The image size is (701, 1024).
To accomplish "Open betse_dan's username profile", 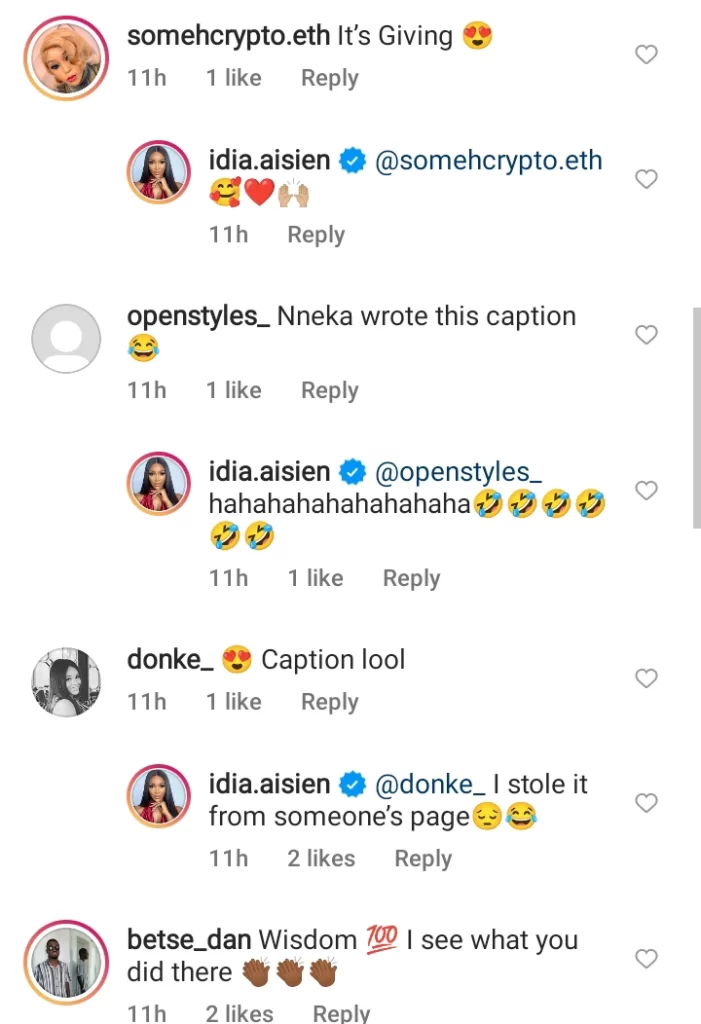I will 188,940.
